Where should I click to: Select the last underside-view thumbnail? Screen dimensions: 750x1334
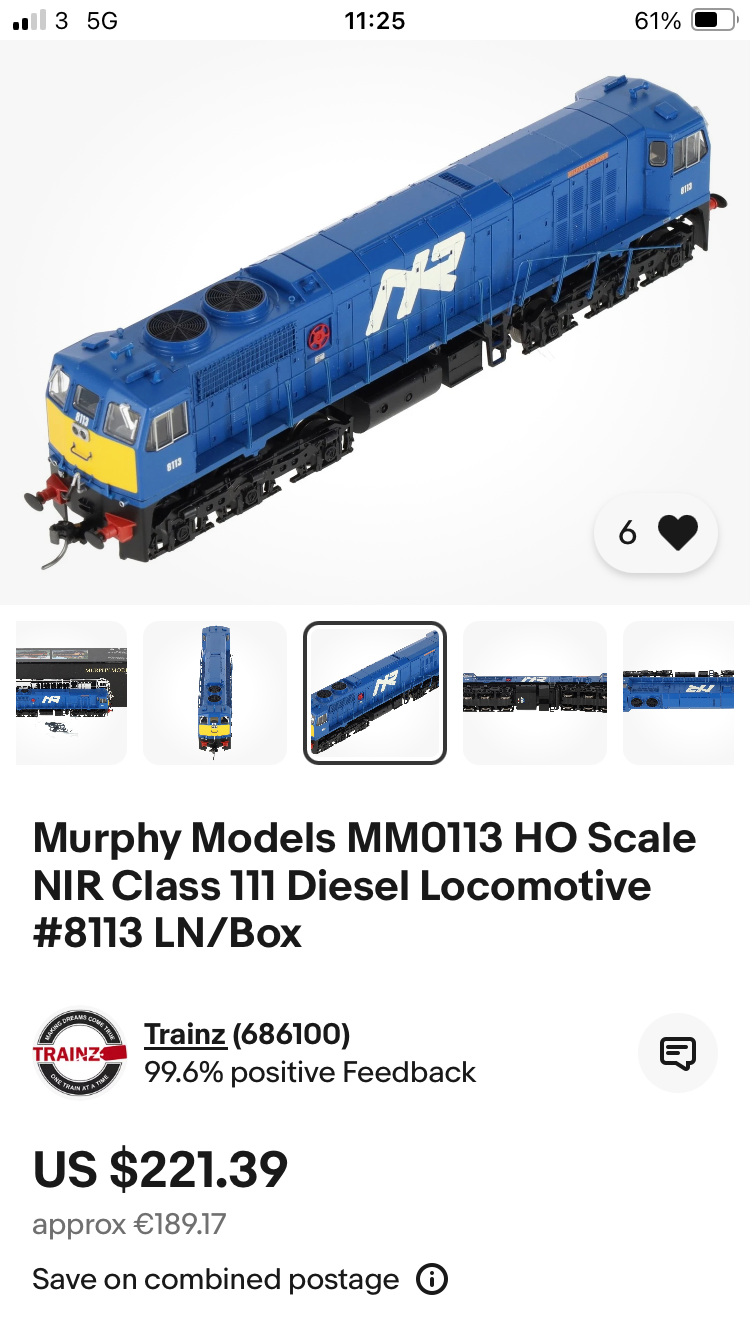tap(679, 693)
